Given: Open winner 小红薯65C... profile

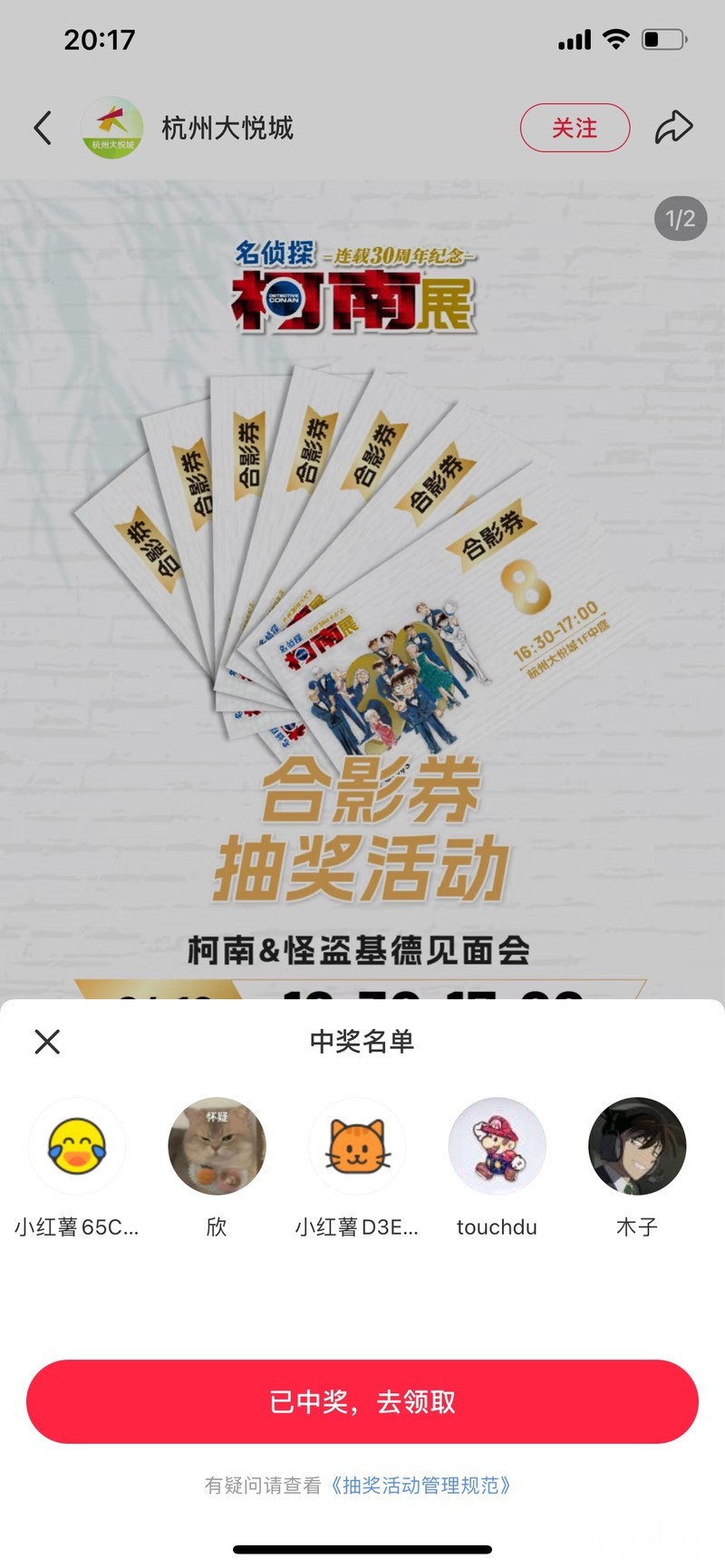Looking at the screenshot, I should pos(77,1147).
